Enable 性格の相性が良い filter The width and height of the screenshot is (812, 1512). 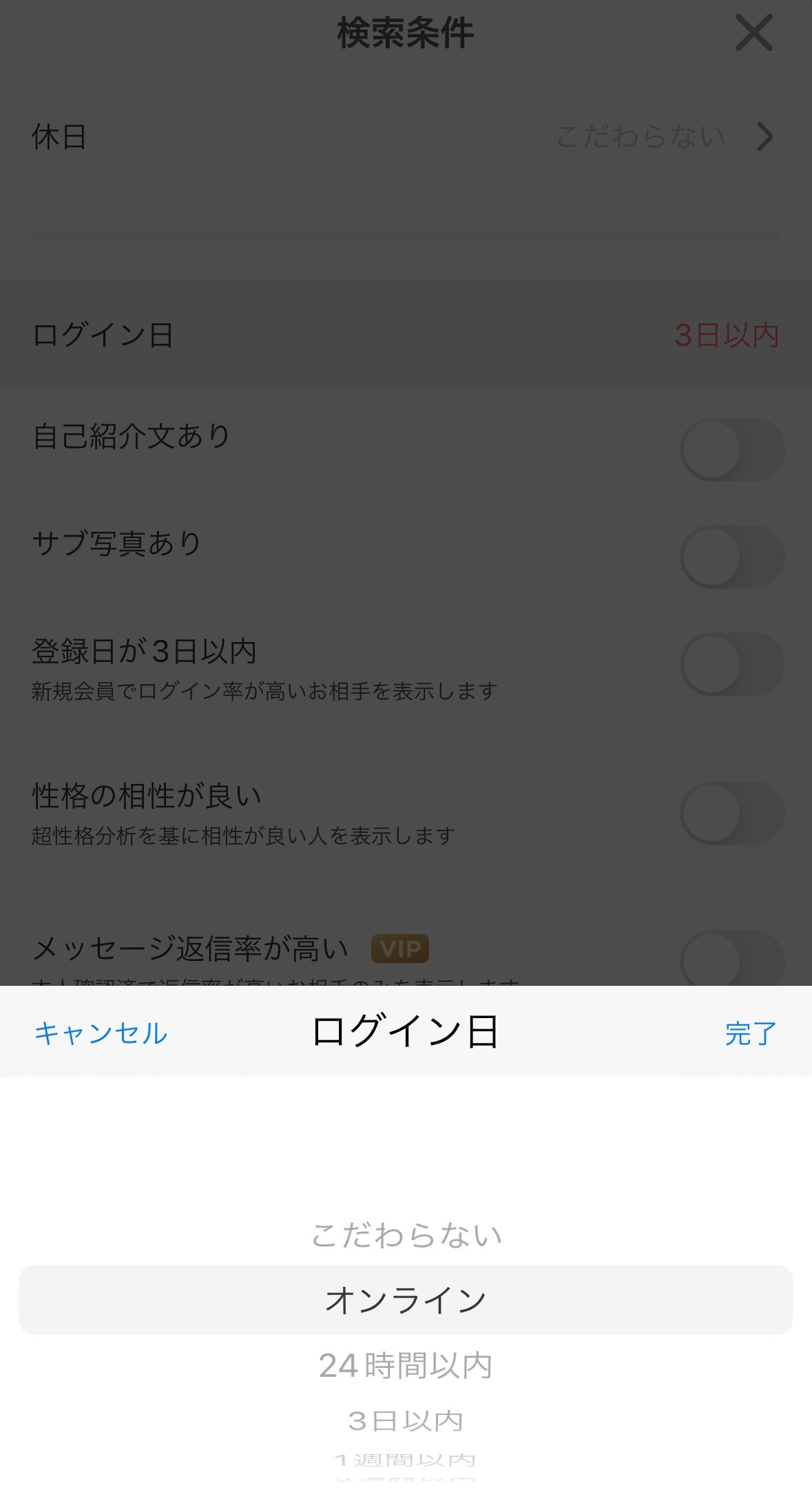click(731, 813)
